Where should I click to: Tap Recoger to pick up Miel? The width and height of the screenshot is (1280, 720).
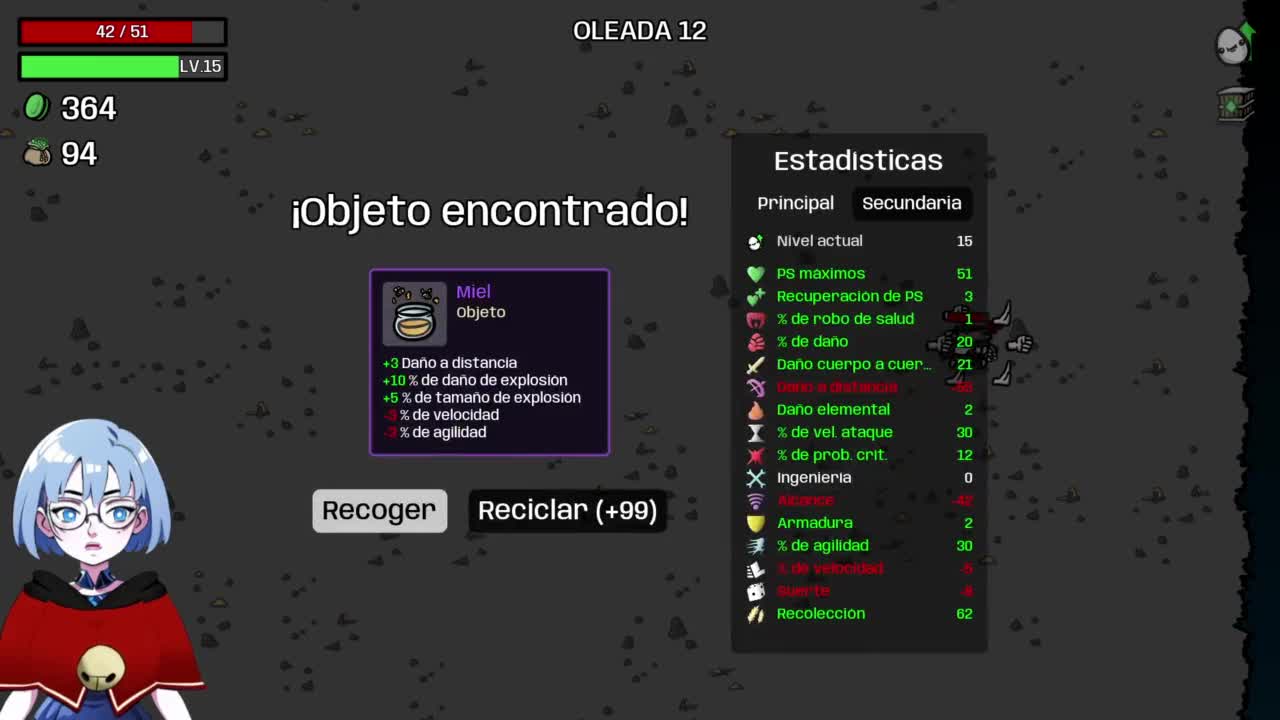coord(379,510)
